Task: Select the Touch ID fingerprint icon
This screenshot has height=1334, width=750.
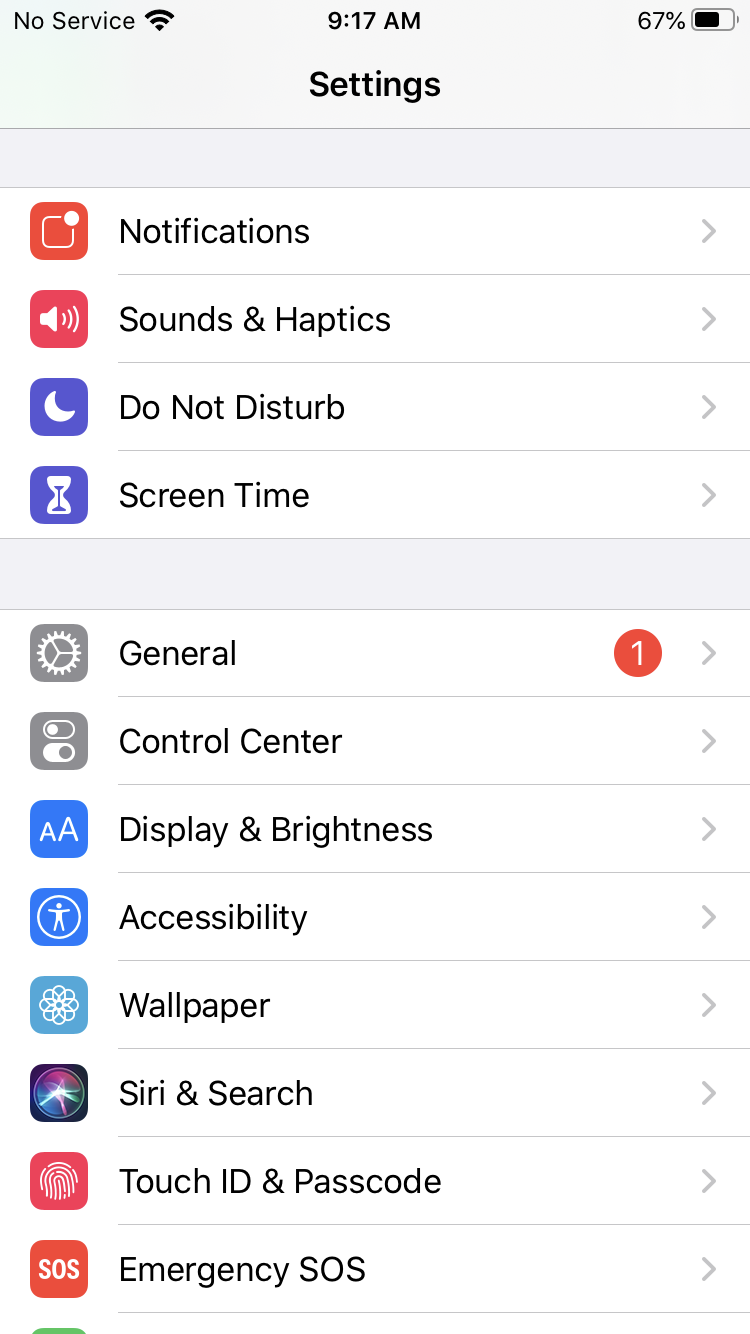Action: [x=58, y=1181]
